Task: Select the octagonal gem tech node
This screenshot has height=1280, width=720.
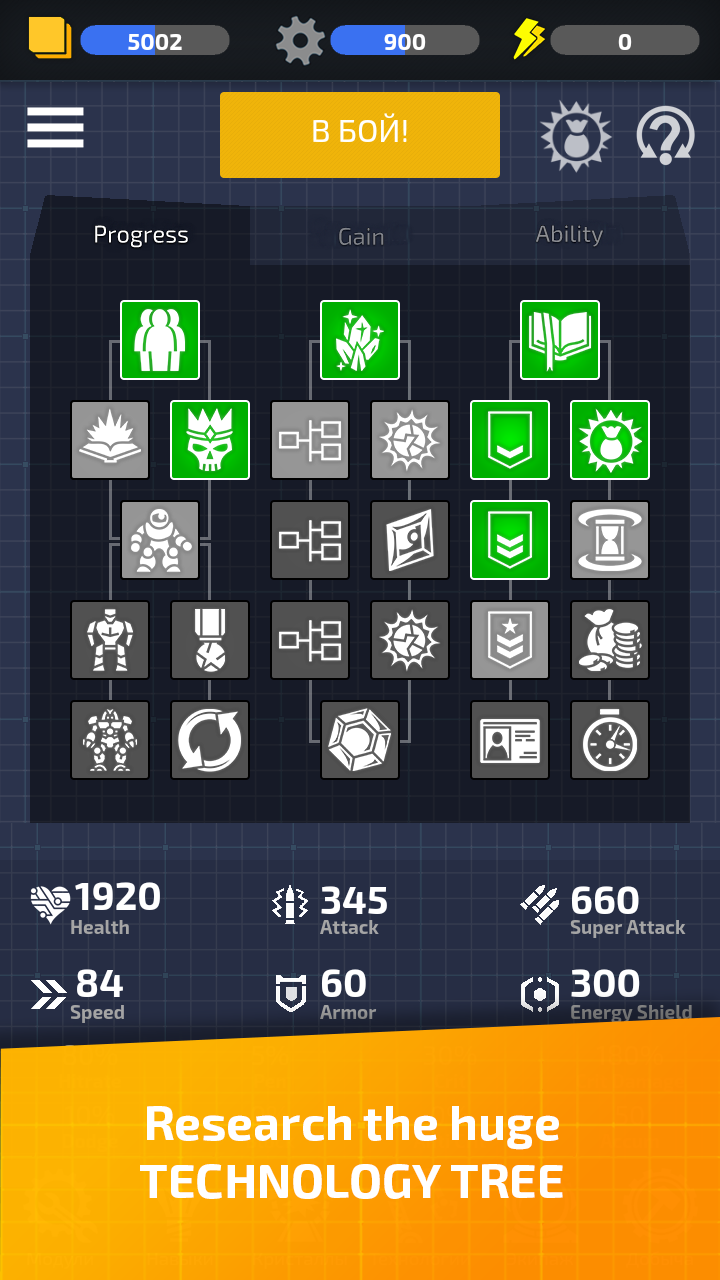Action: pos(360,740)
